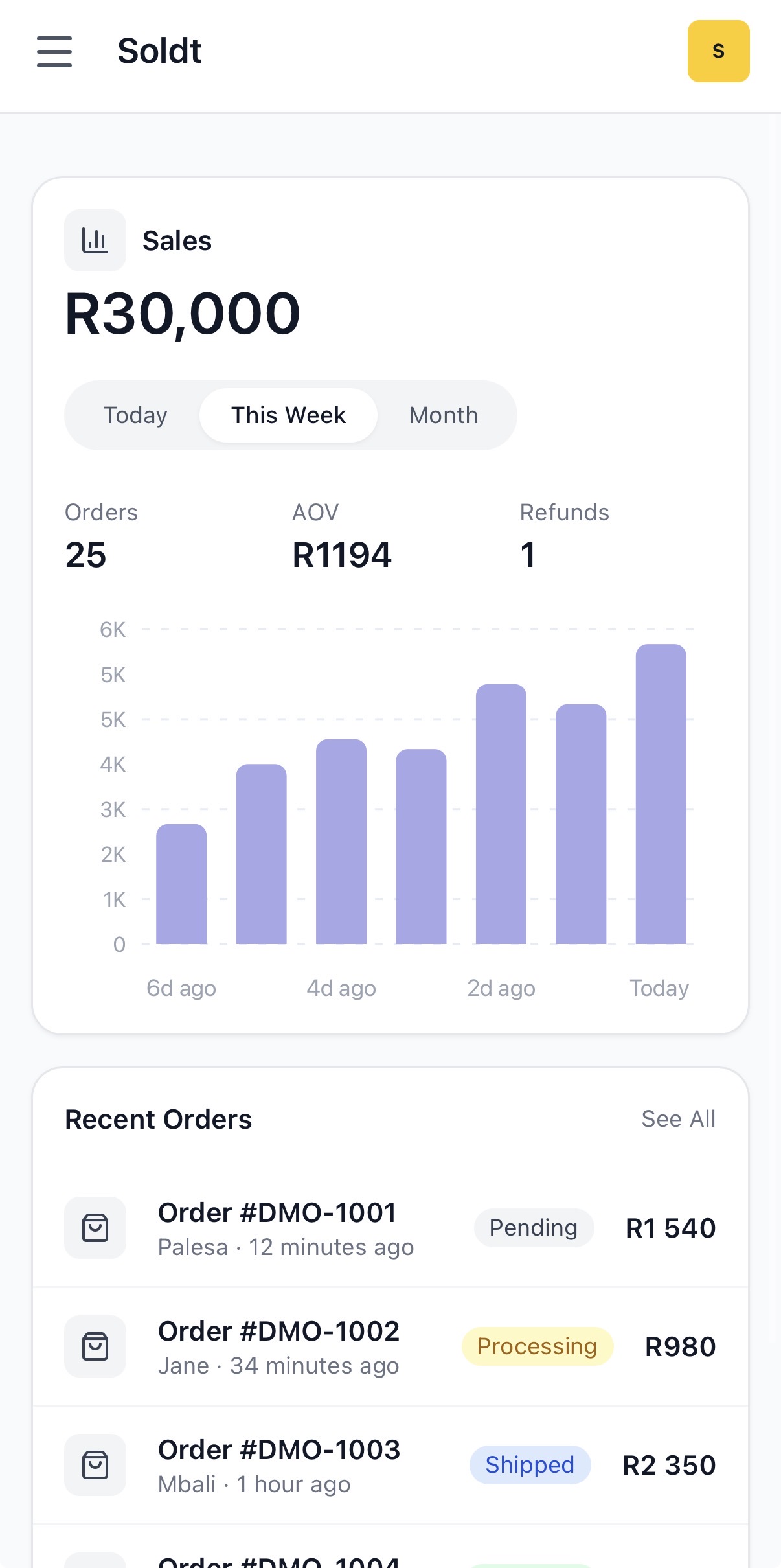
Task: Click the Recent Orders section header
Action: point(158,1118)
